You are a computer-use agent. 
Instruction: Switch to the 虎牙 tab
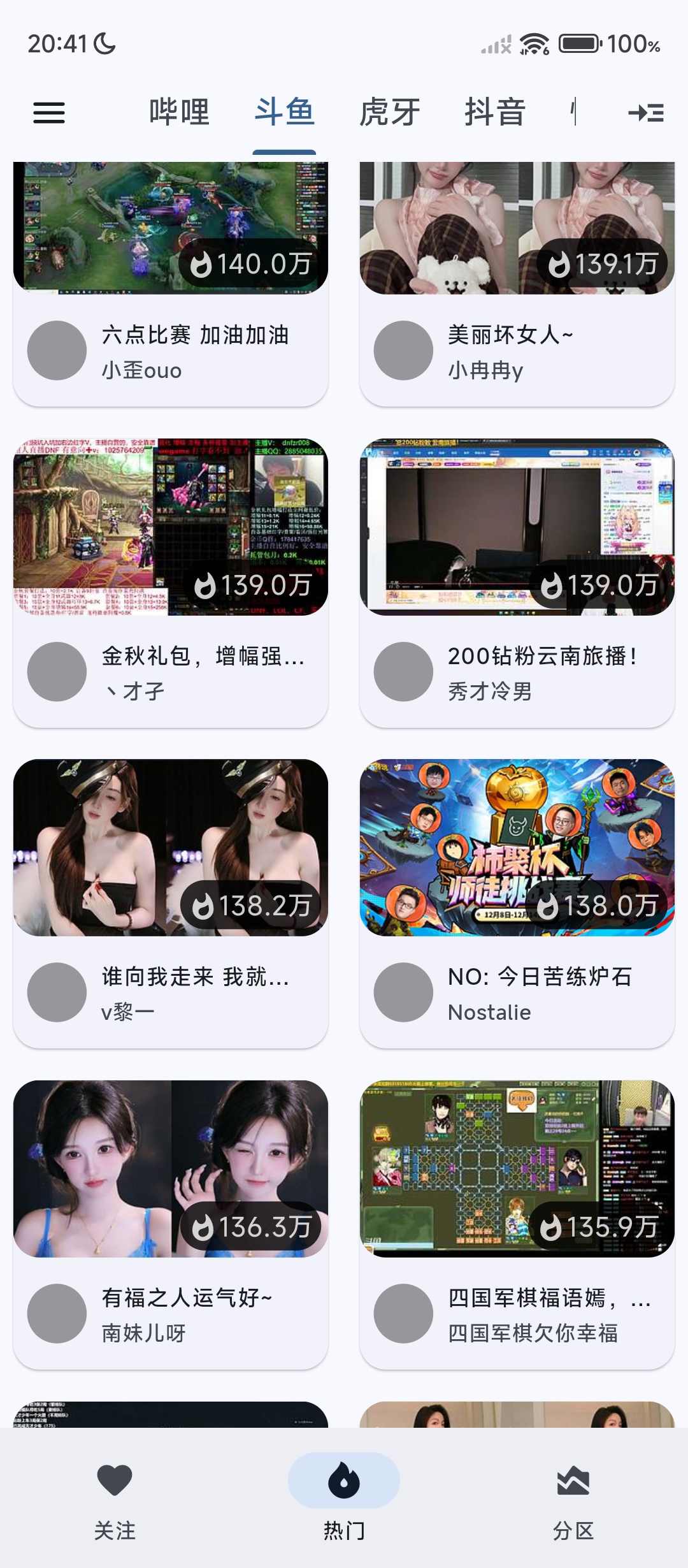tap(389, 113)
